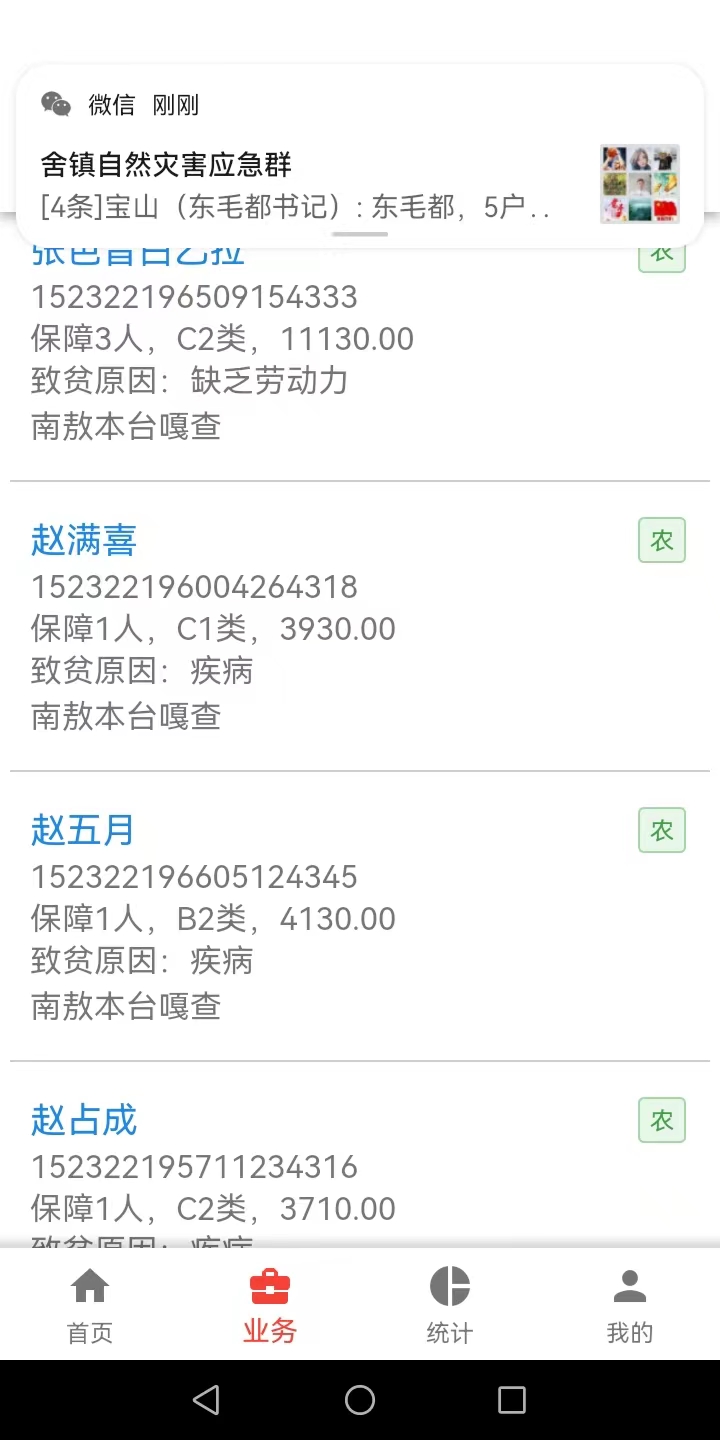Tap the system back button
Screen dimensions: 720x1440
coord(207,1400)
